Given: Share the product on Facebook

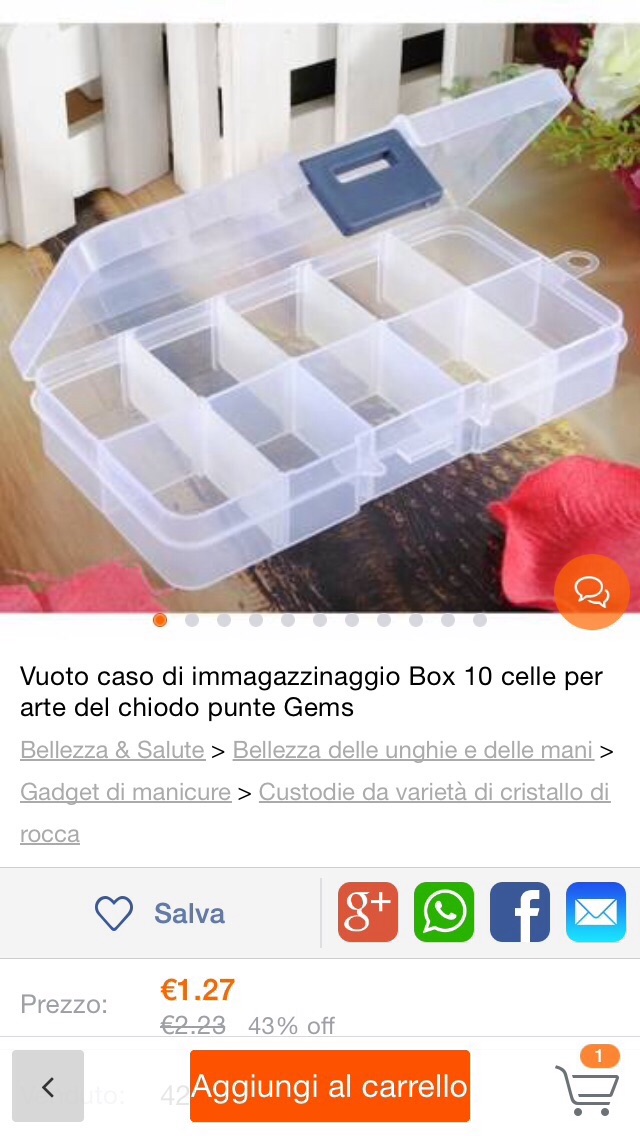Looking at the screenshot, I should point(519,912).
